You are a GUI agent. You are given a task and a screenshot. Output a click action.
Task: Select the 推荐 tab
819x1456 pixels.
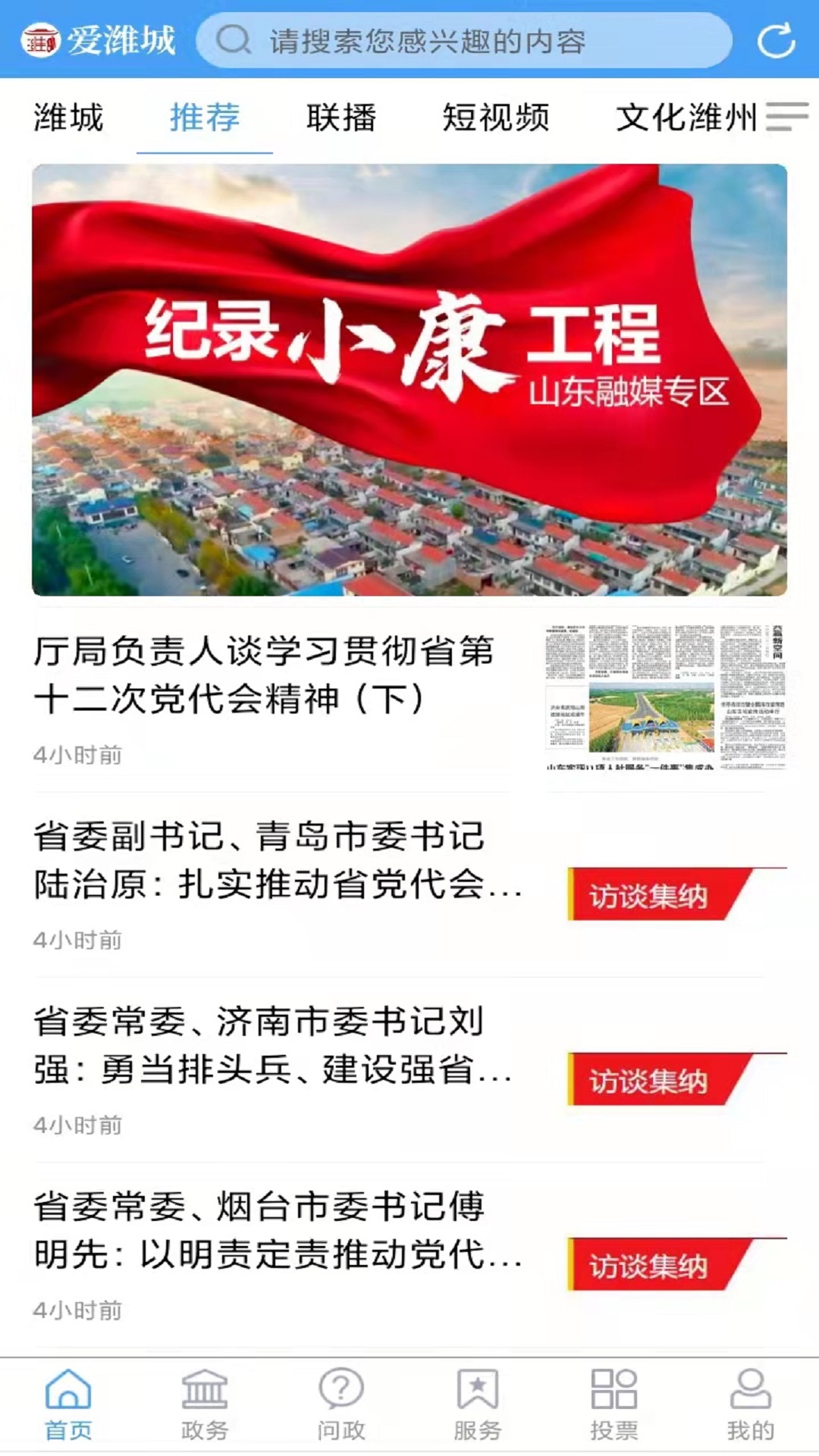tap(205, 118)
